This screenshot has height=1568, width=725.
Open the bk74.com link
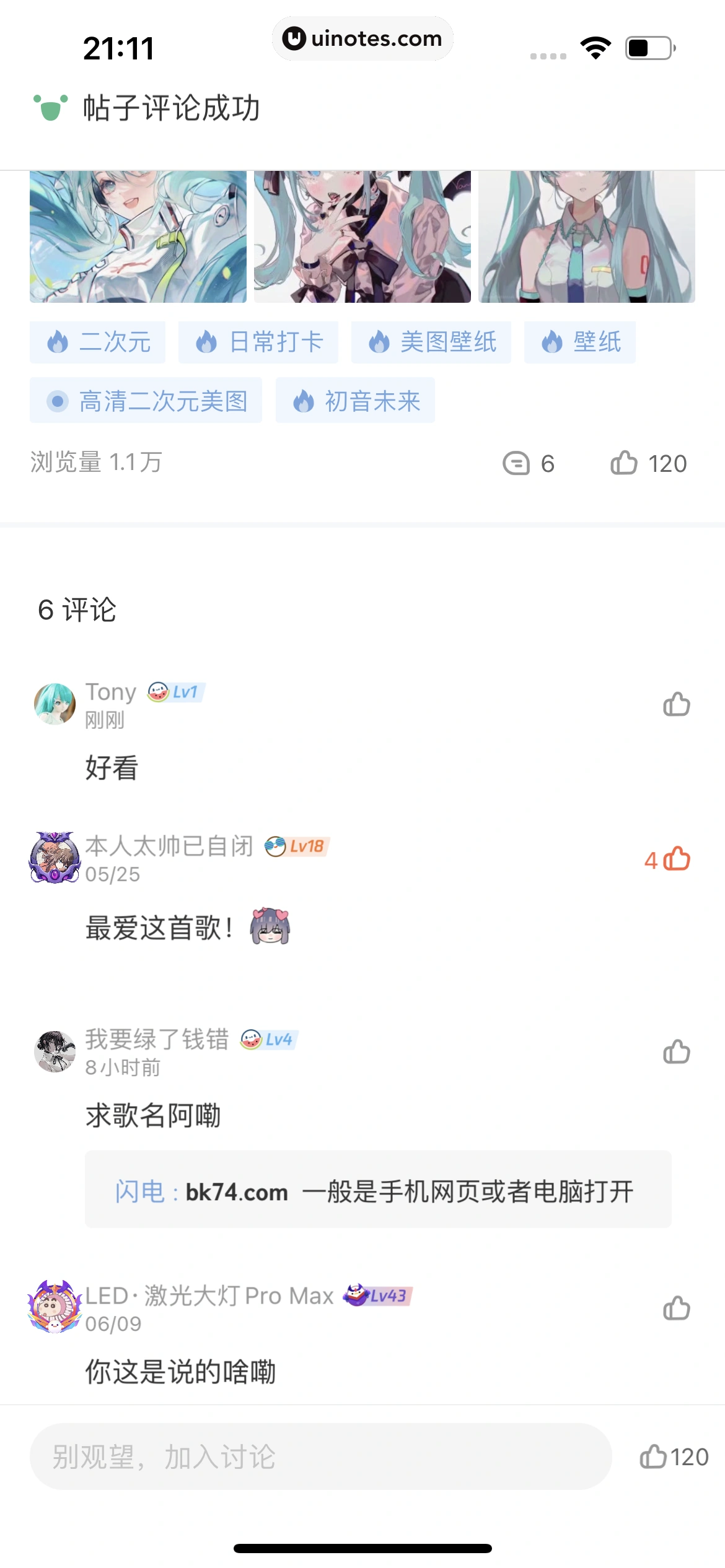pyautogui.click(x=237, y=1191)
